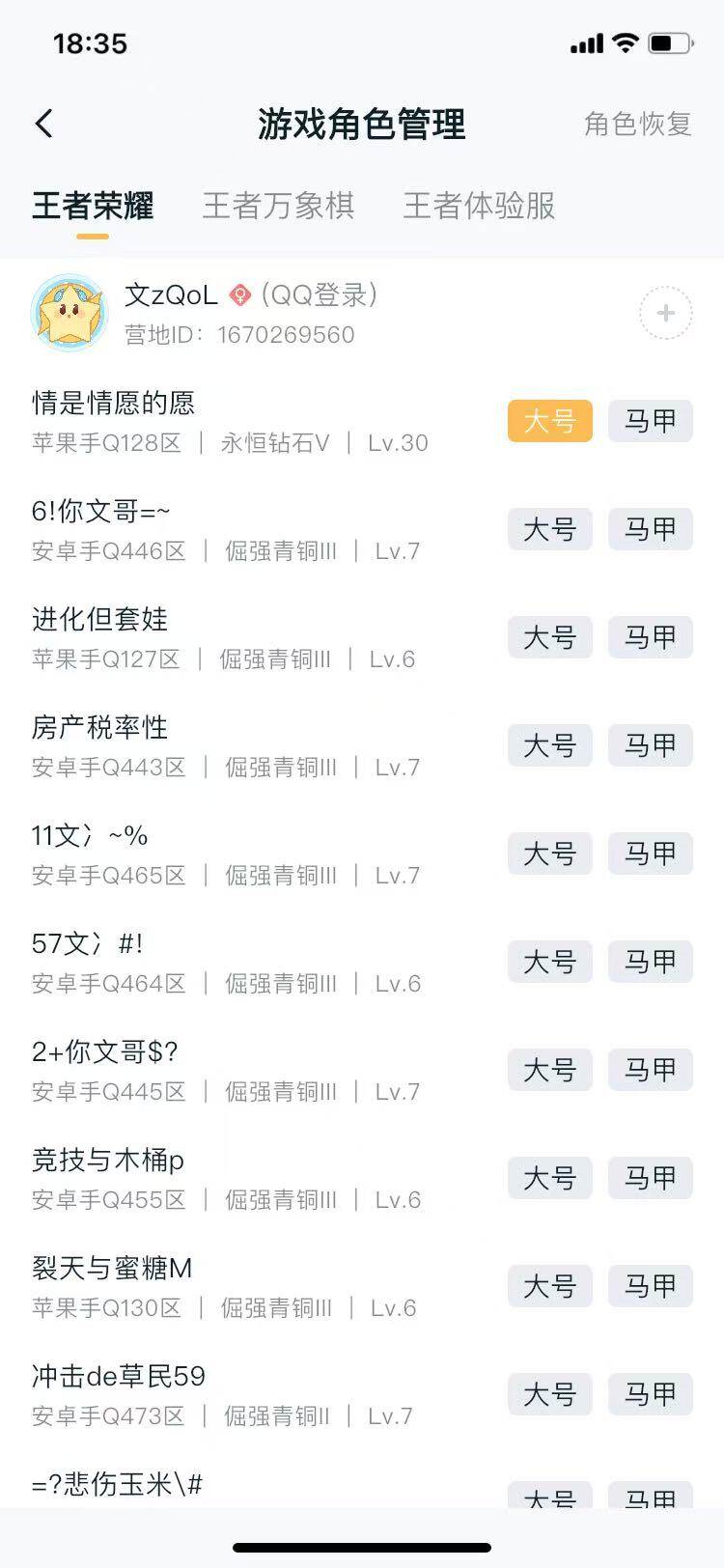Set 2+你文哥$? as 大号
This screenshot has height=1568, width=724.
point(549,1070)
